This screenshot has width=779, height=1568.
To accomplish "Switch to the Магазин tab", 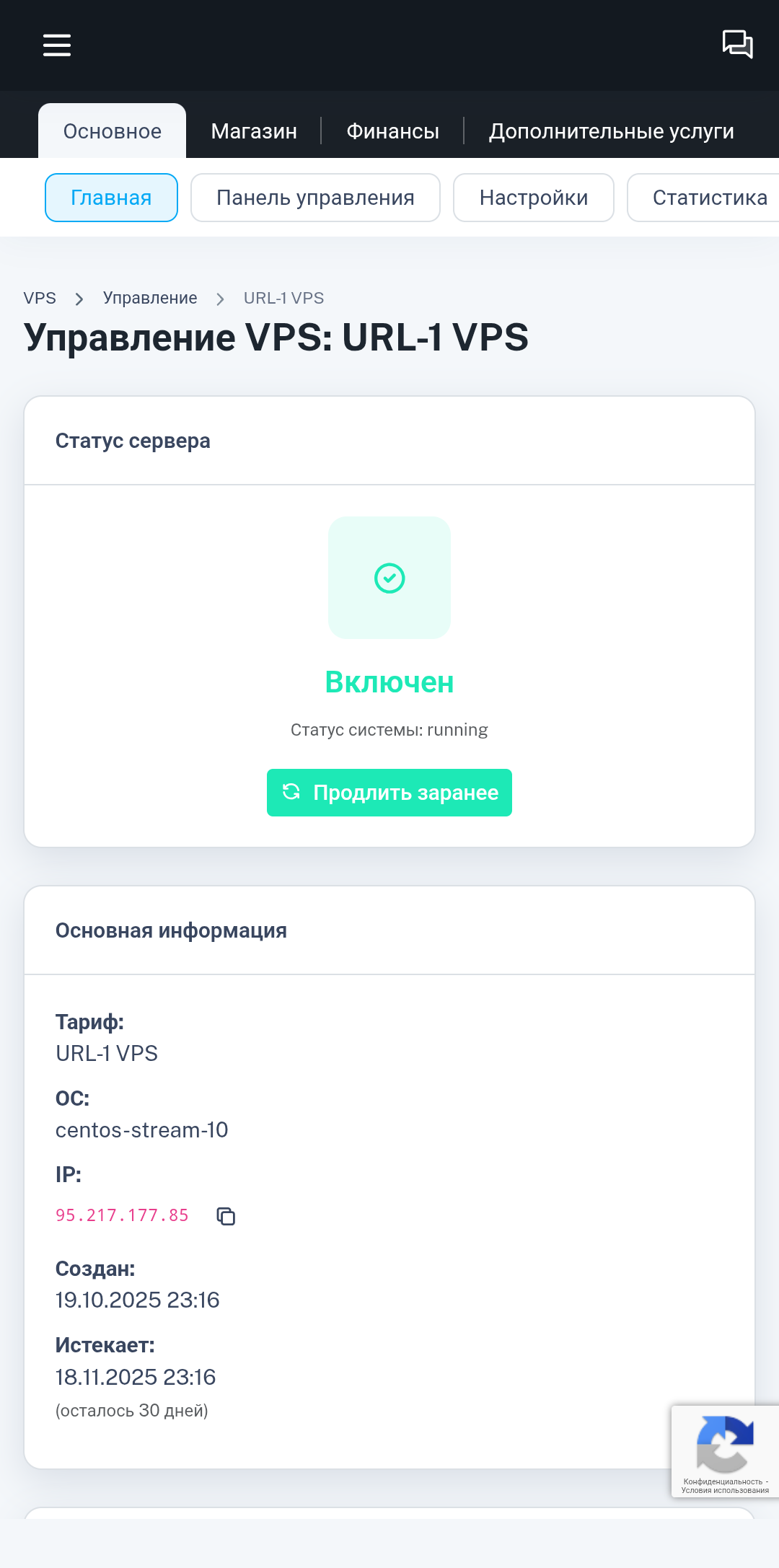I will coord(254,131).
